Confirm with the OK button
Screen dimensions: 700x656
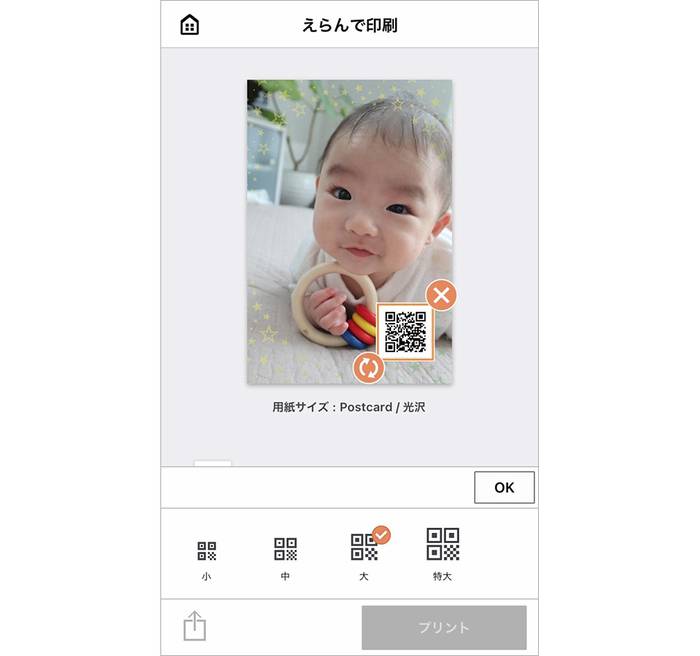point(504,487)
